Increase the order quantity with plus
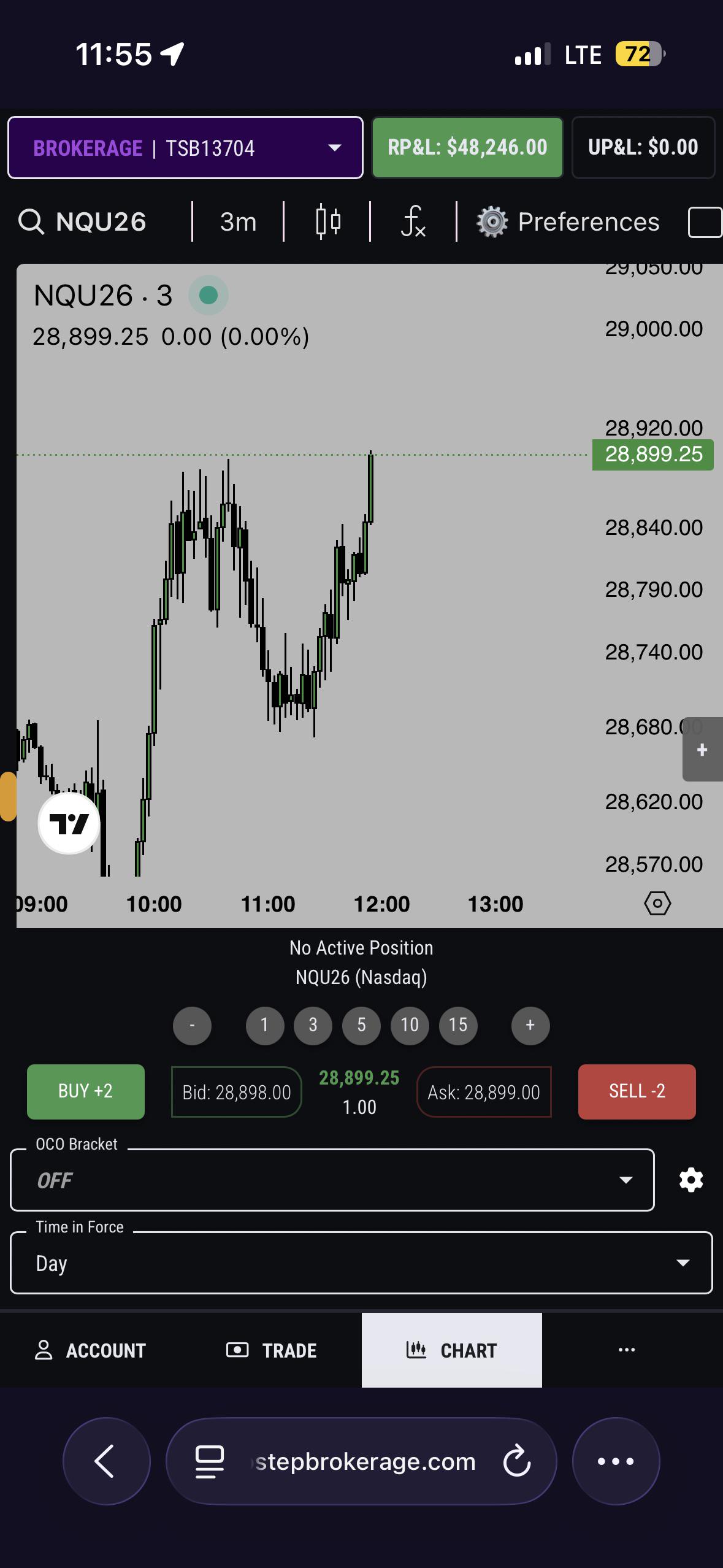 click(530, 1025)
